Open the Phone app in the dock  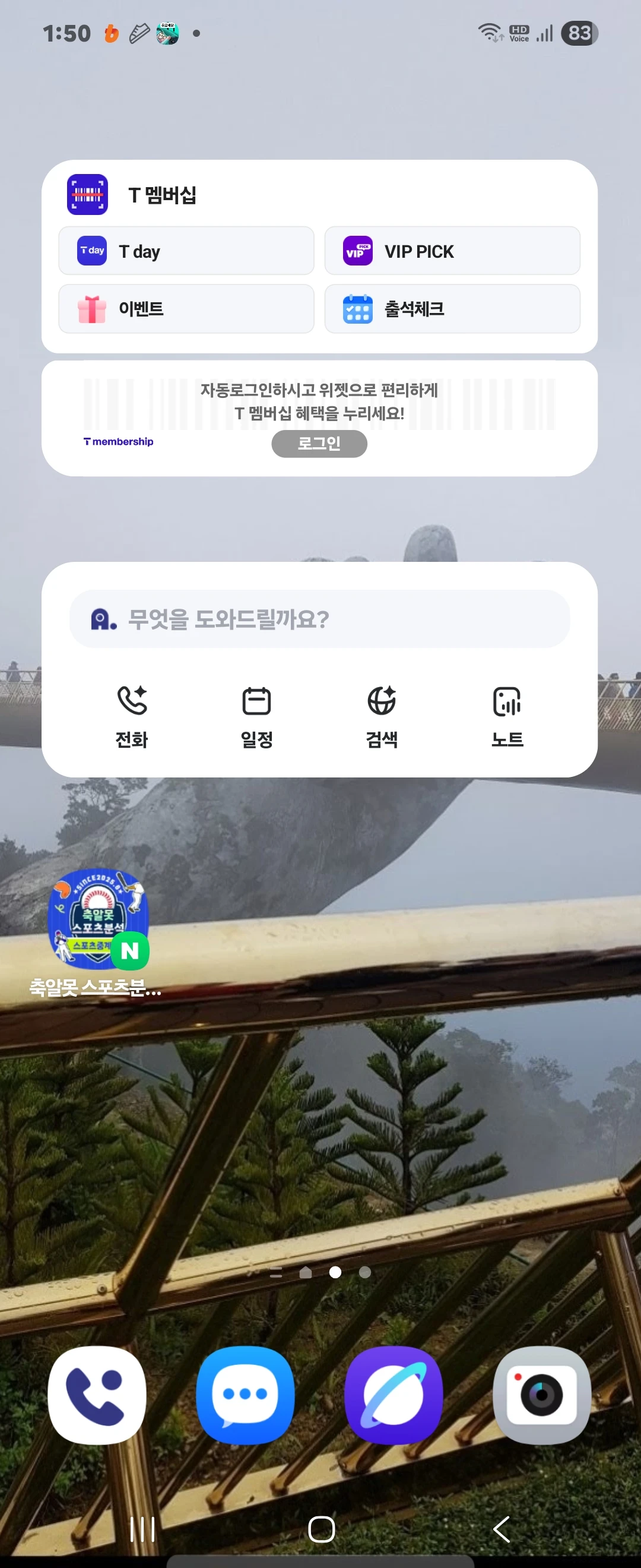[x=97, y=1395]
